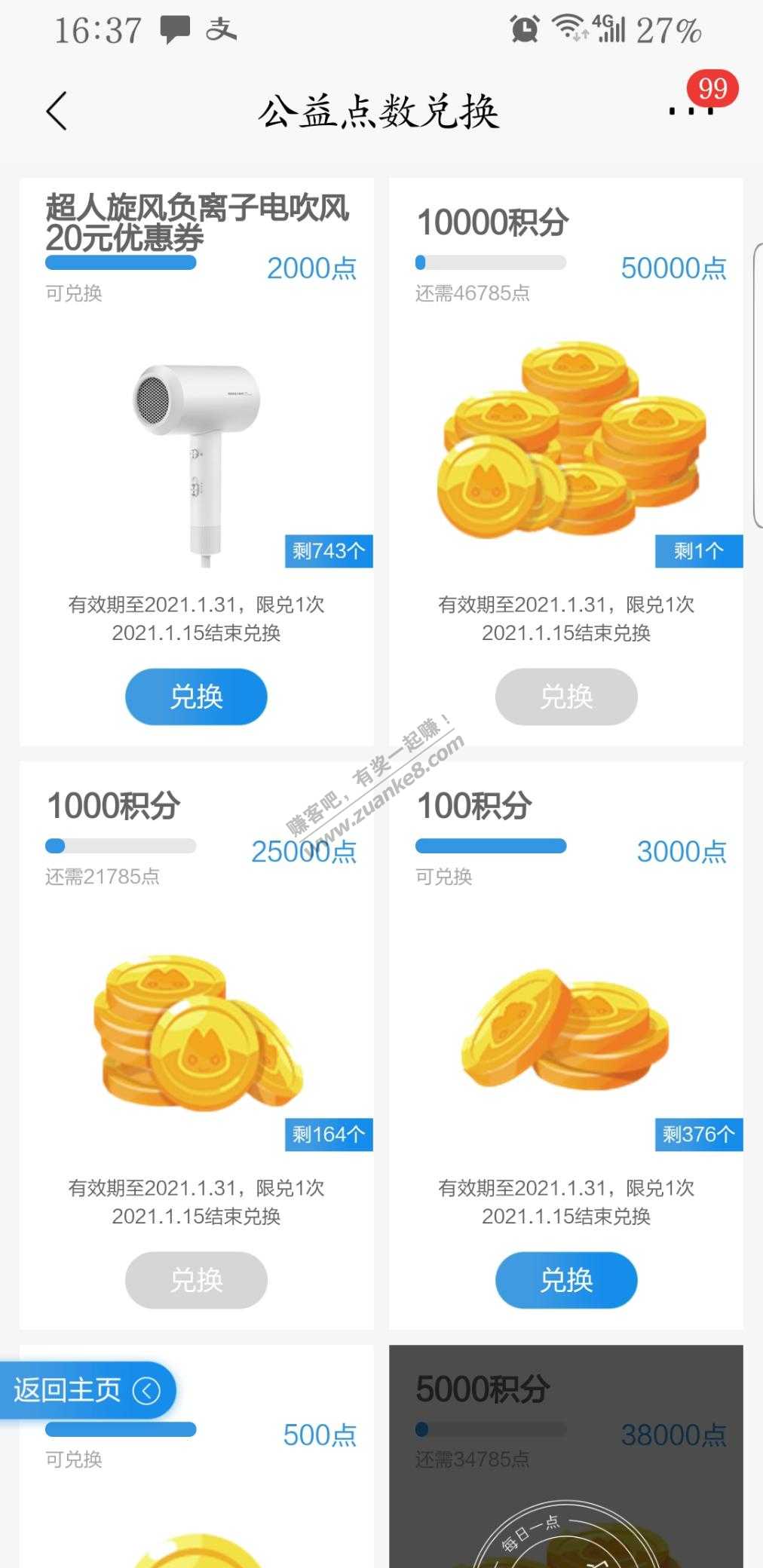This screenshot has width=763, height=1568.
Task: Redeem the 100积分 reward
Action: (566, 1280)
